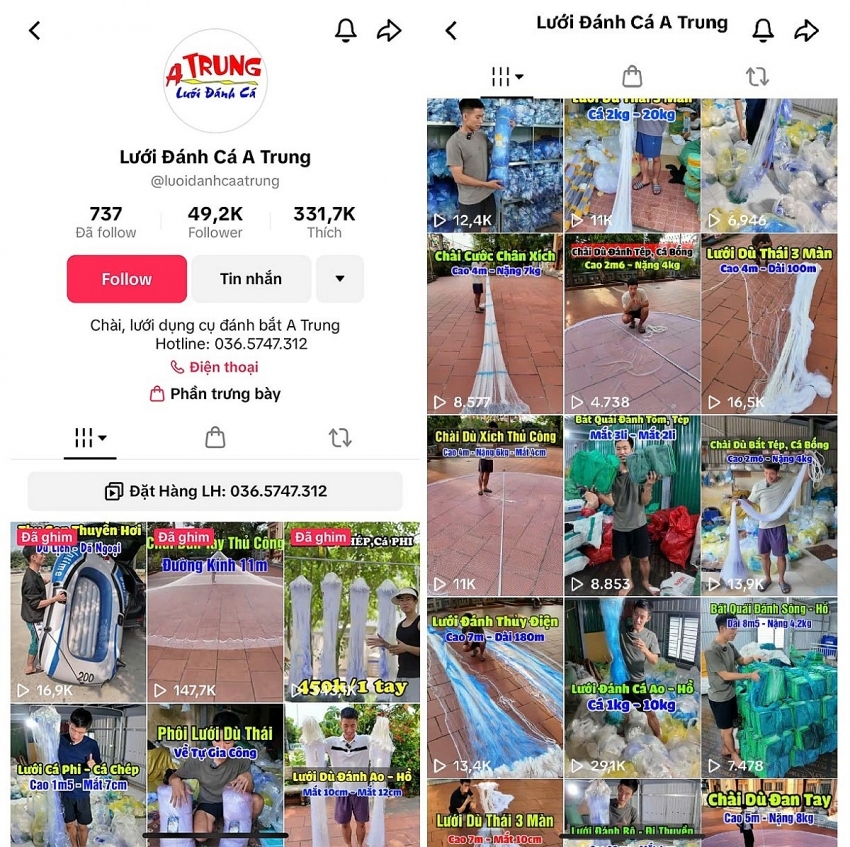The height and width of the screenshot is (847, 850).
Task: Open the Lưới Dù Thái 3 Màn 16,5K video
Action: pyautogui.click(x=769, y=324)
